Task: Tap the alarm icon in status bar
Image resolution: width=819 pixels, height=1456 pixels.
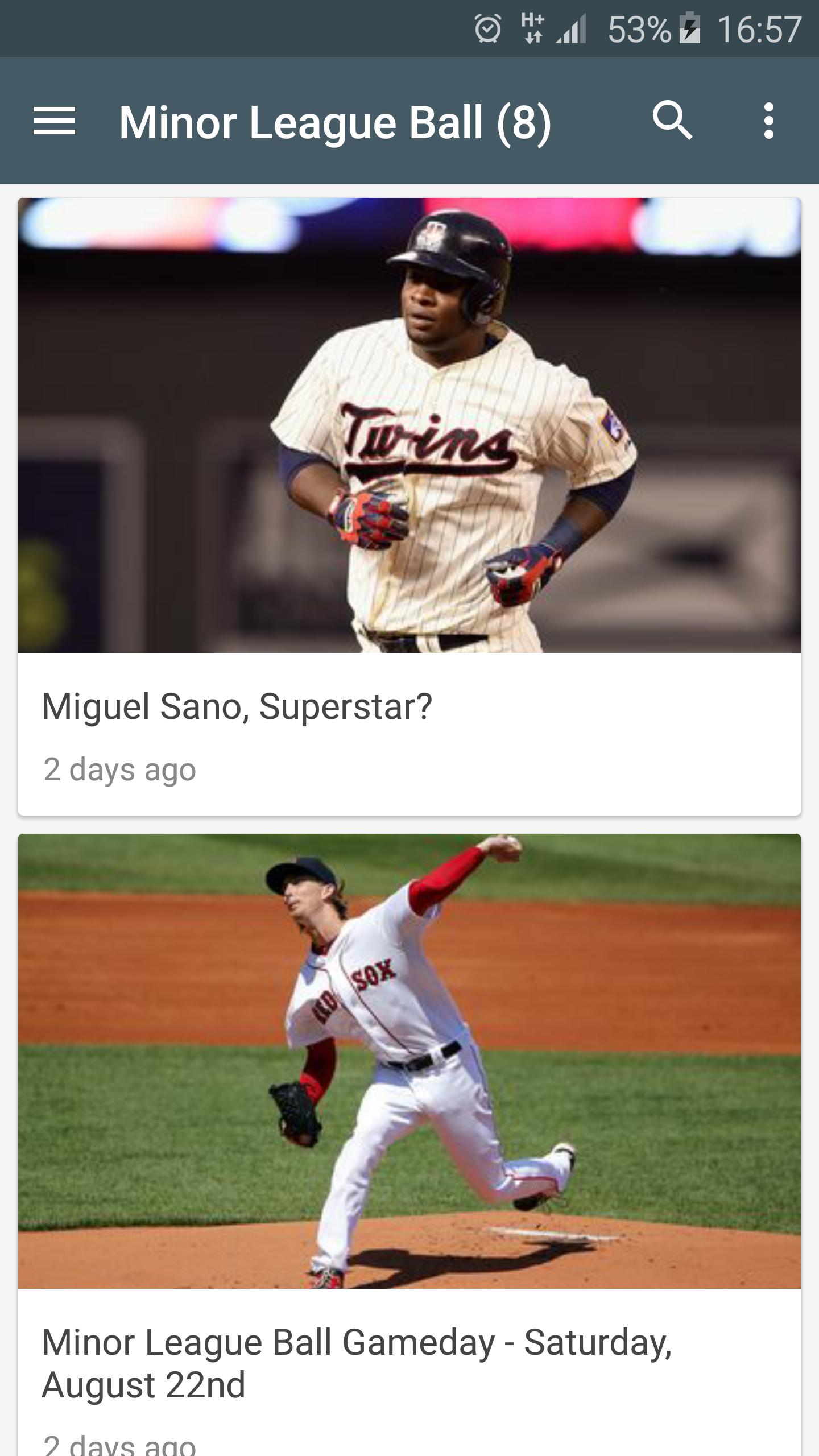Action: [487, 28]
